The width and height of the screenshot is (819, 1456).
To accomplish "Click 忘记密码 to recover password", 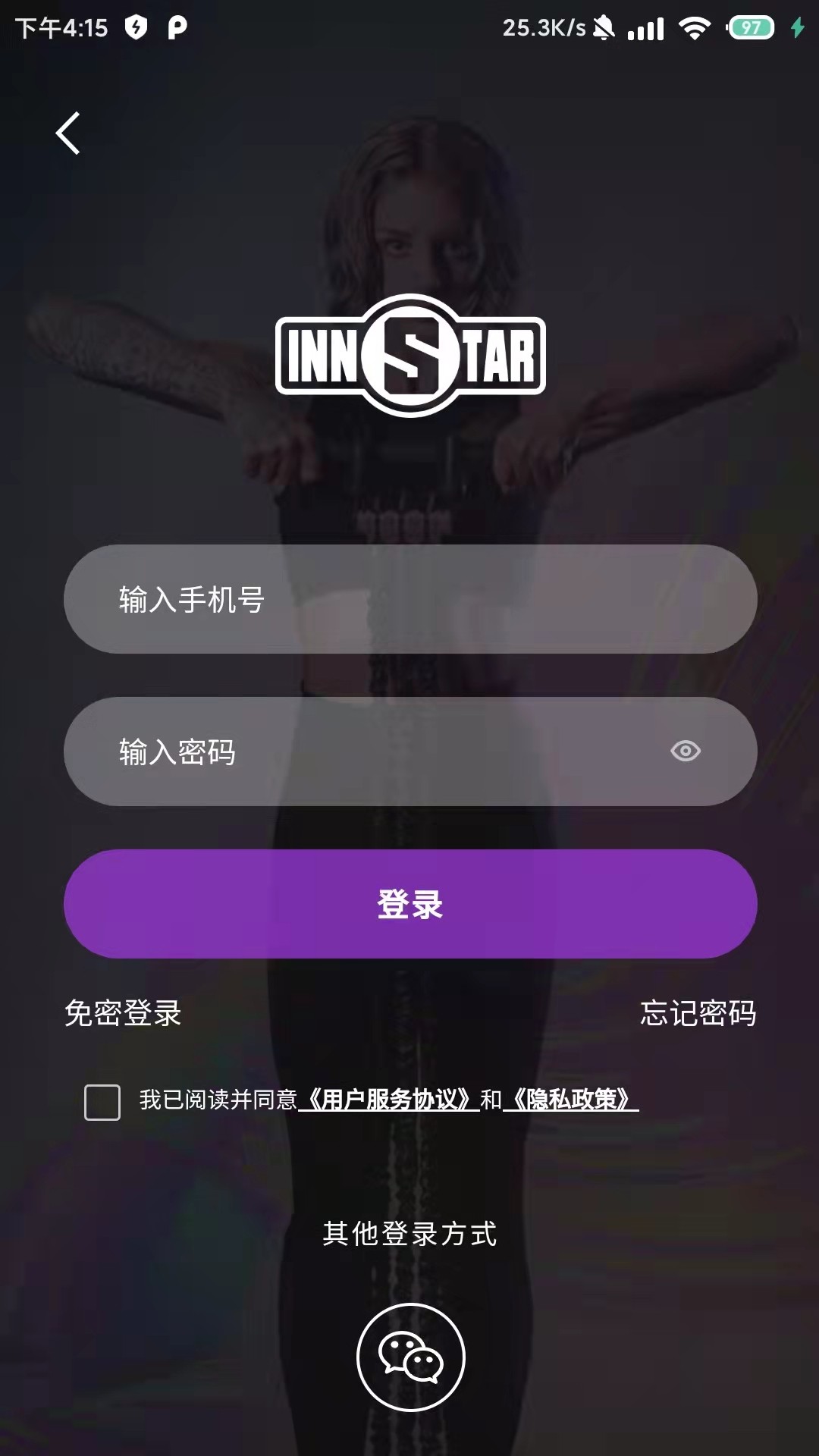I will pos(698,1014).
